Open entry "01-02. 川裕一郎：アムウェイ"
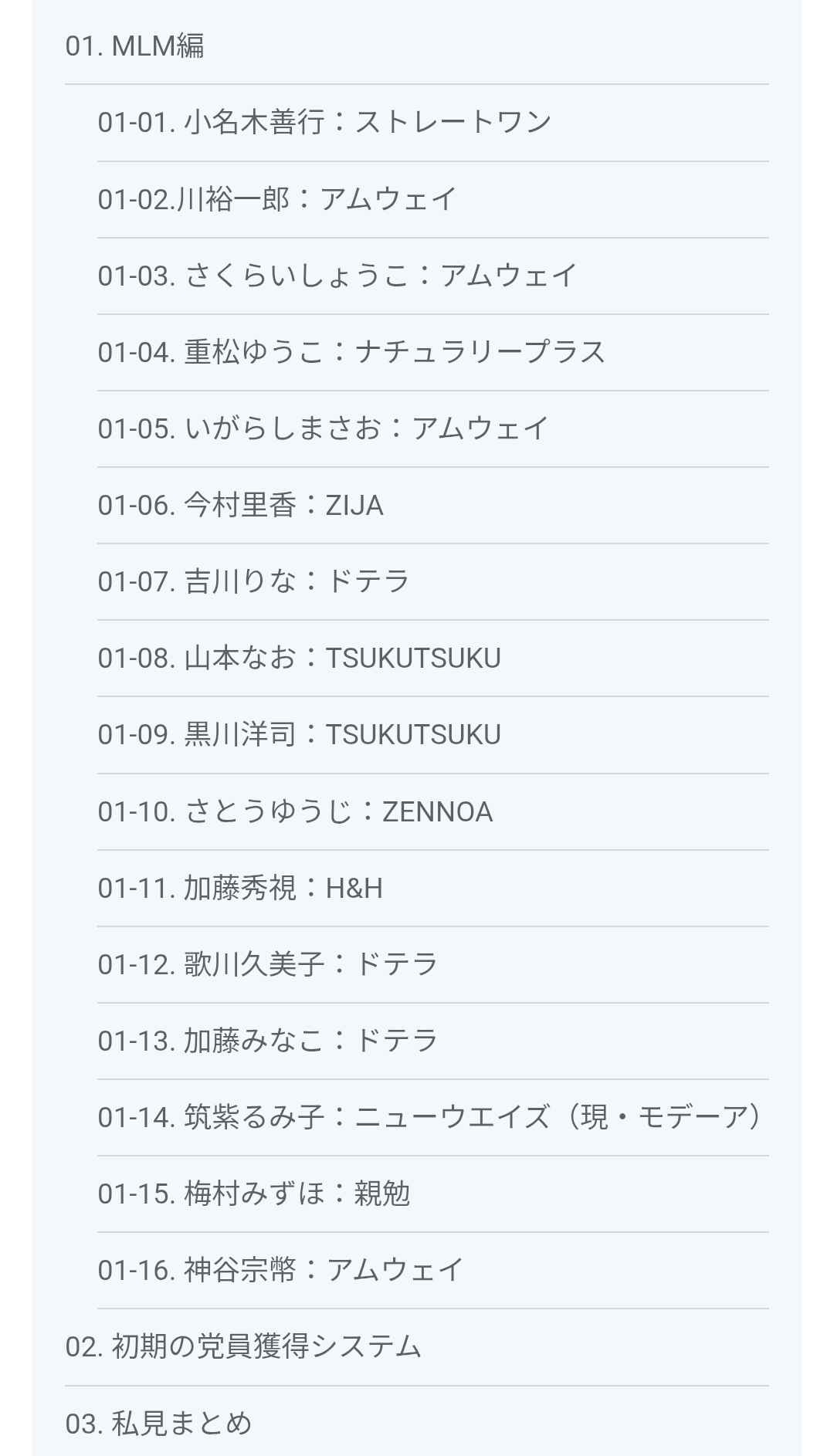The image size is (834, 1456). click(x=278, y=199)
